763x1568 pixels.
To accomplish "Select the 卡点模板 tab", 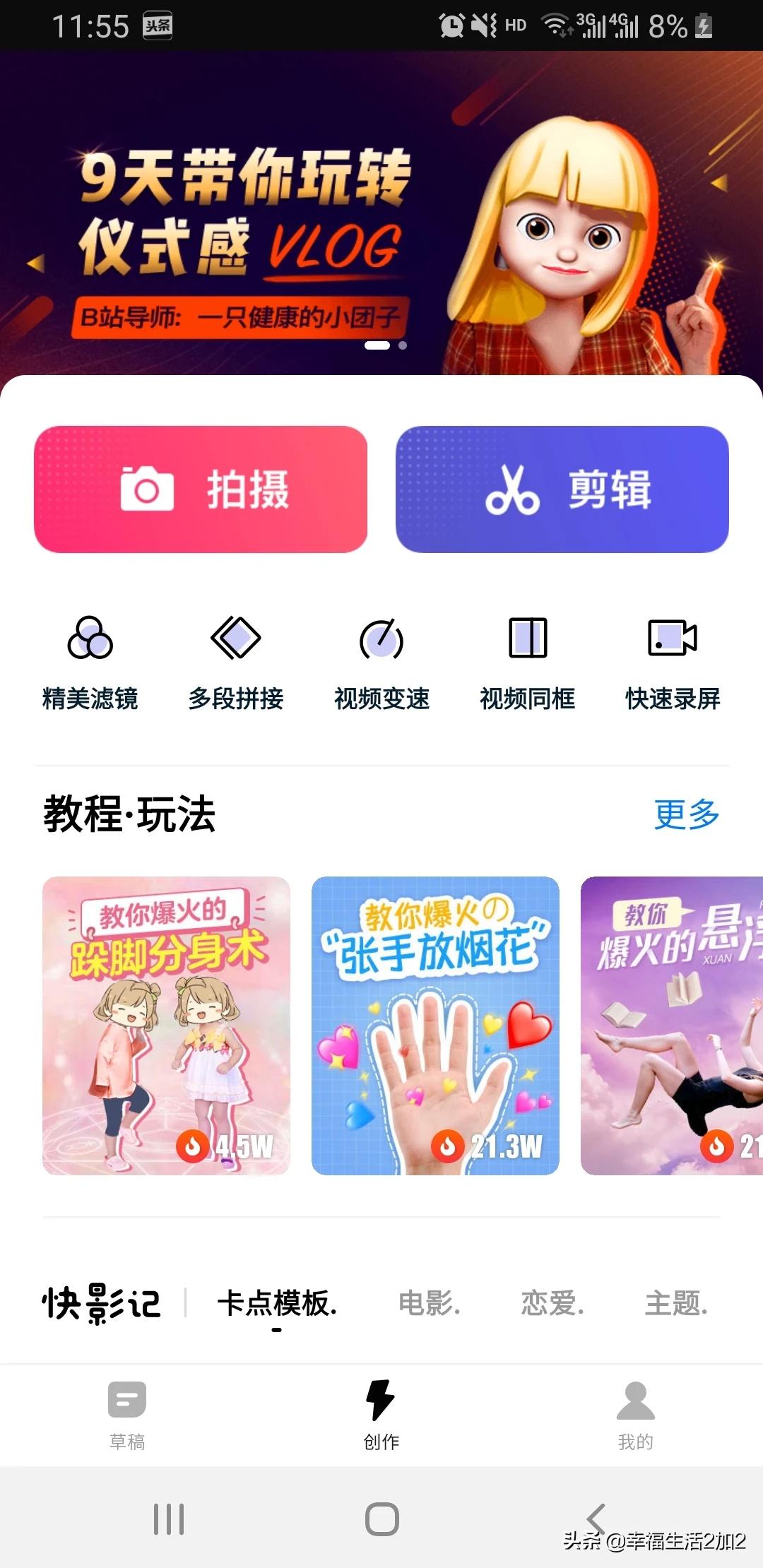I will pos(277,1303).
